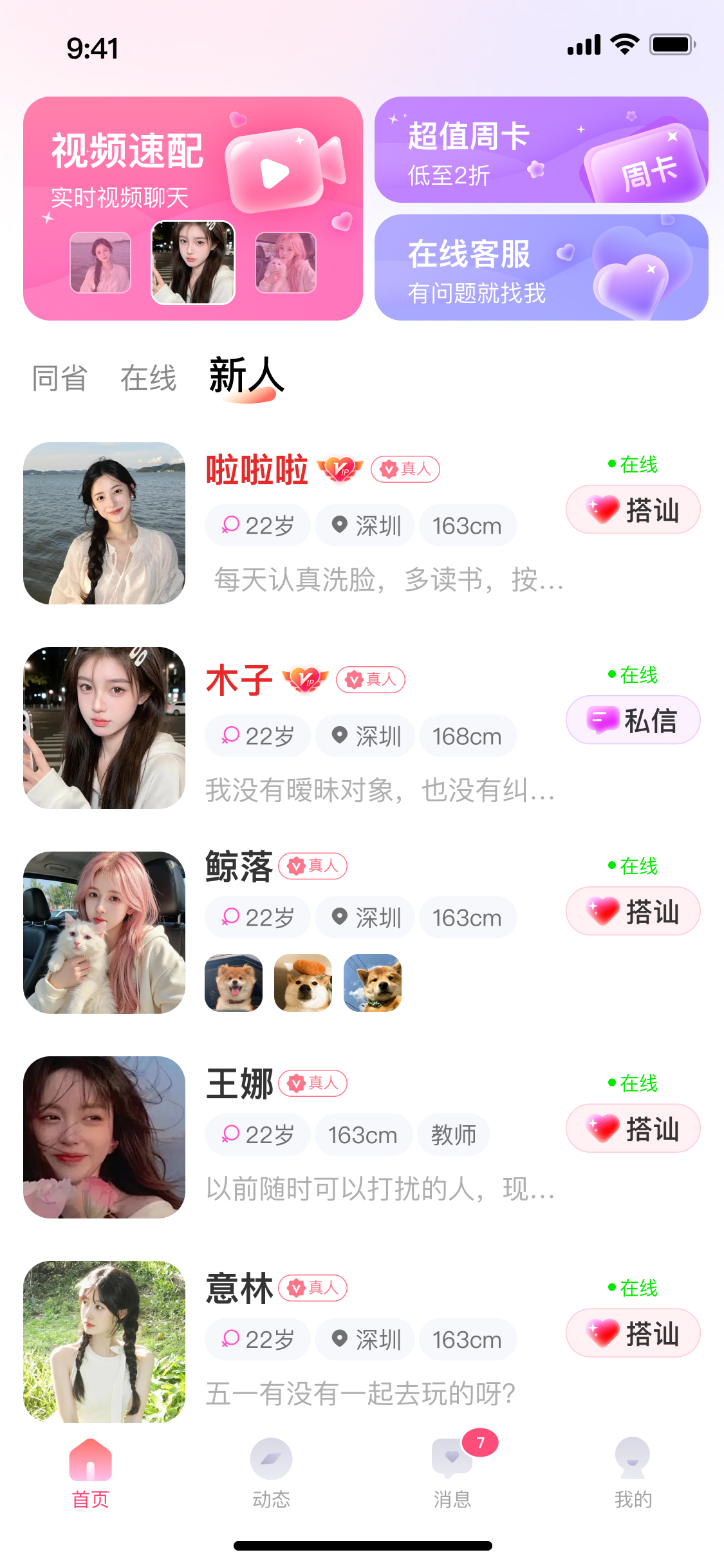
Task: Tap 搭讪 button for 啦啦啦
Action: (633, 510)
